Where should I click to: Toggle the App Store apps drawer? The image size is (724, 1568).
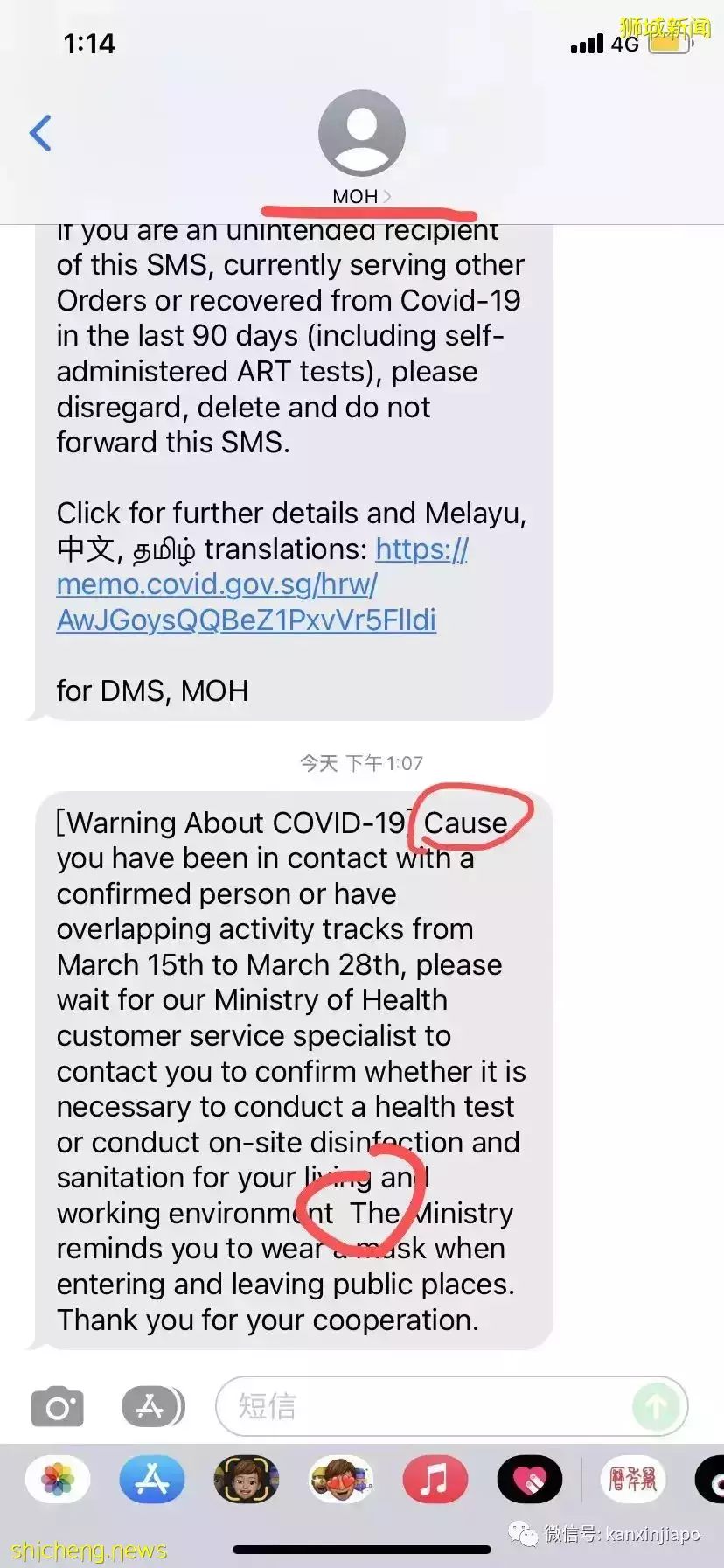coord(152,1407)
